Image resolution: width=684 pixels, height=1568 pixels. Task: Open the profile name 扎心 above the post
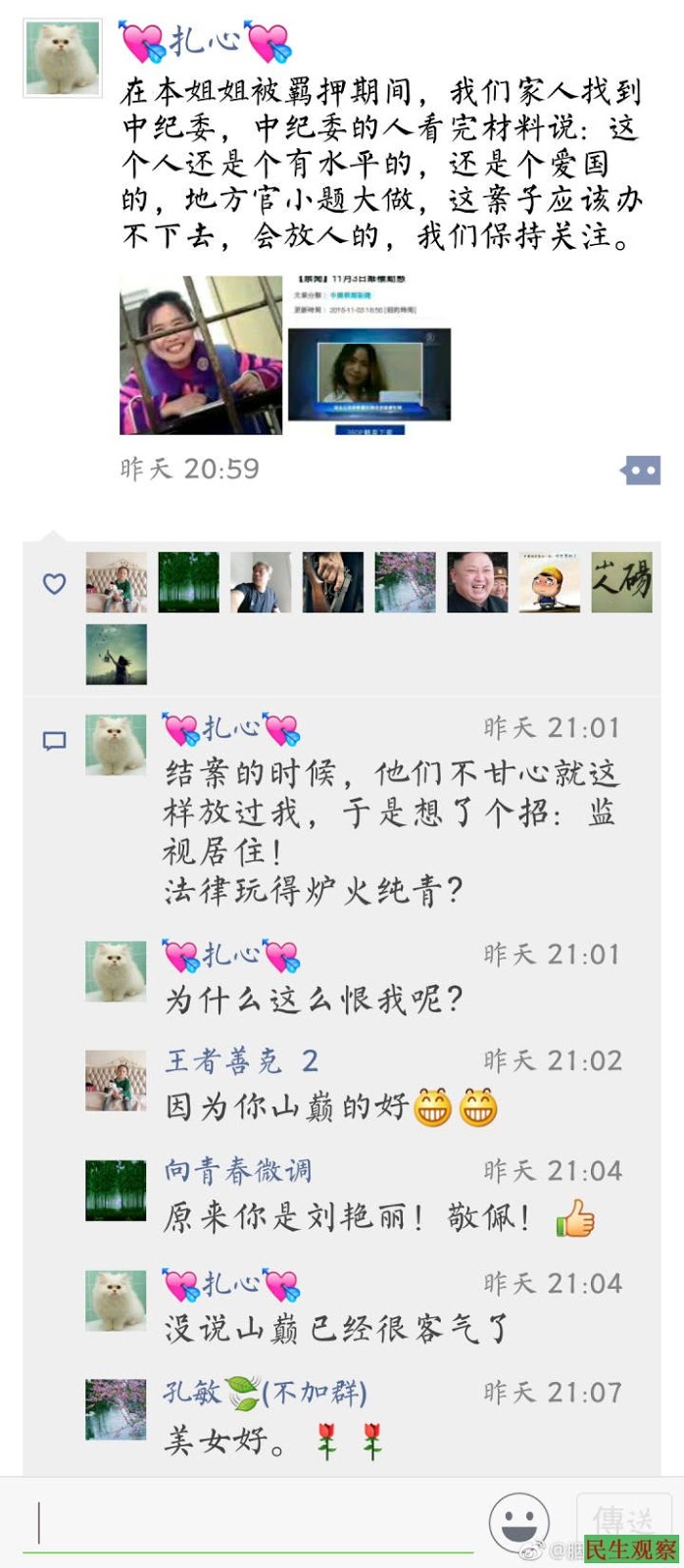point(206,41)
